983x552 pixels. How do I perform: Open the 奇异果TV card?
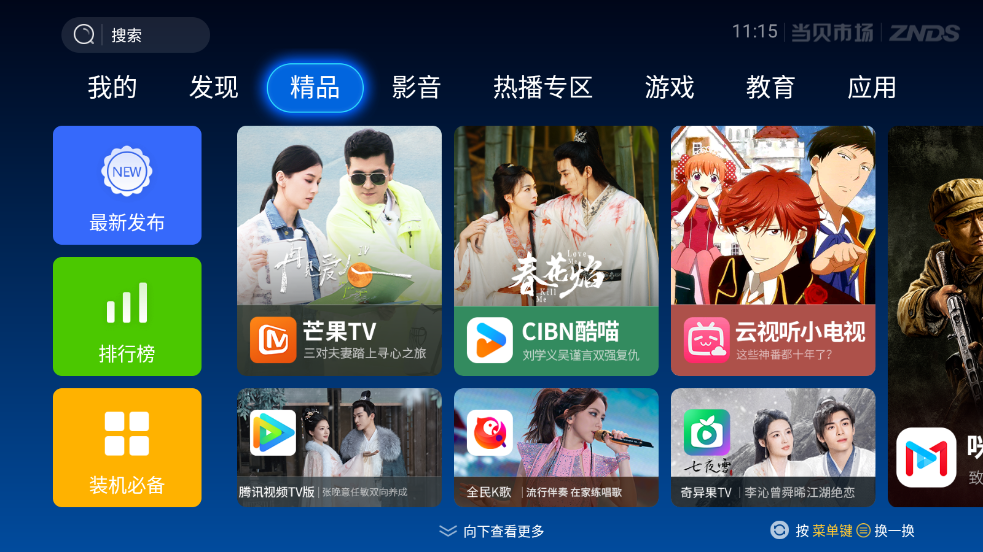point(773,447)
